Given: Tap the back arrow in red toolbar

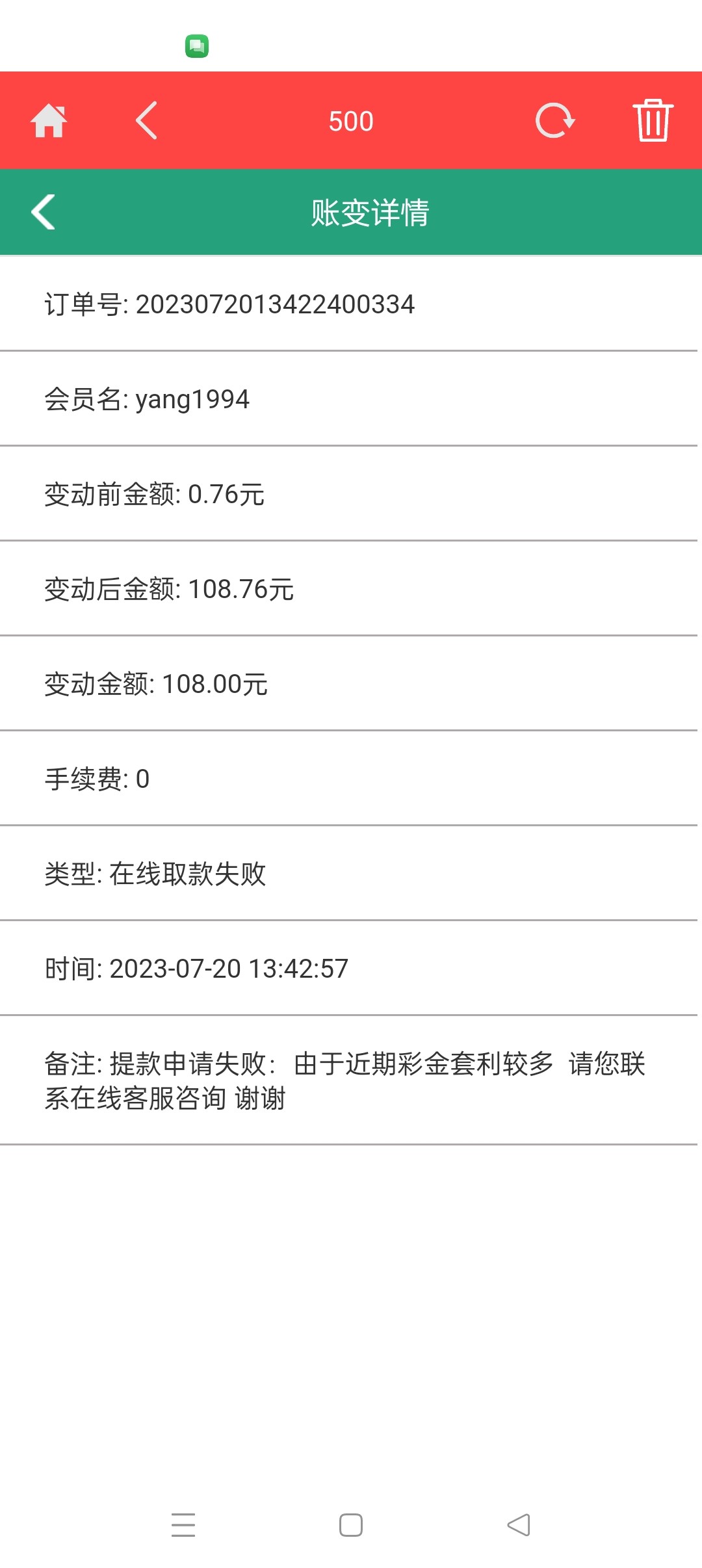Looking at the screenshot, I should pyautogui.click(x=147, y=121).
